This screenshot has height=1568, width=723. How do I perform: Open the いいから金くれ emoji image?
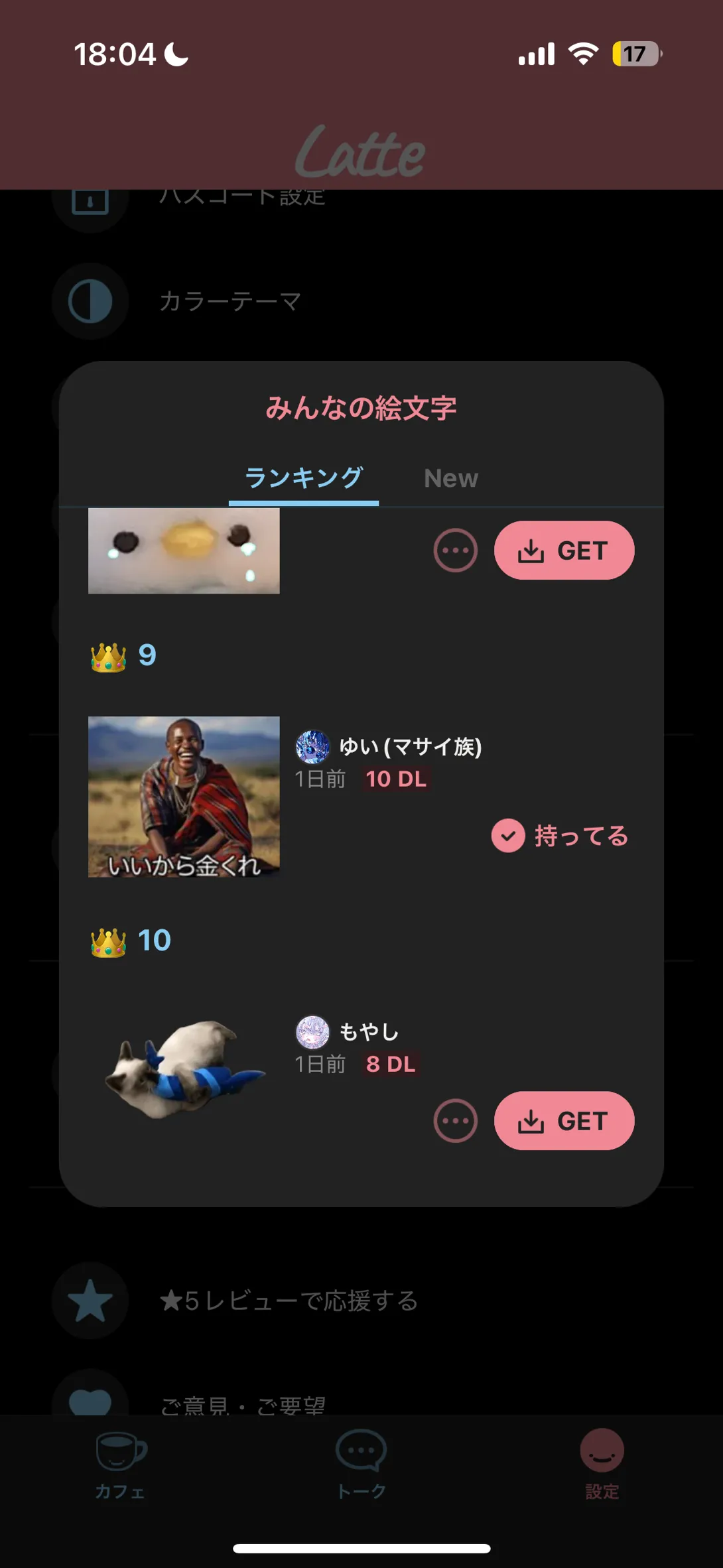coord(184,797)
